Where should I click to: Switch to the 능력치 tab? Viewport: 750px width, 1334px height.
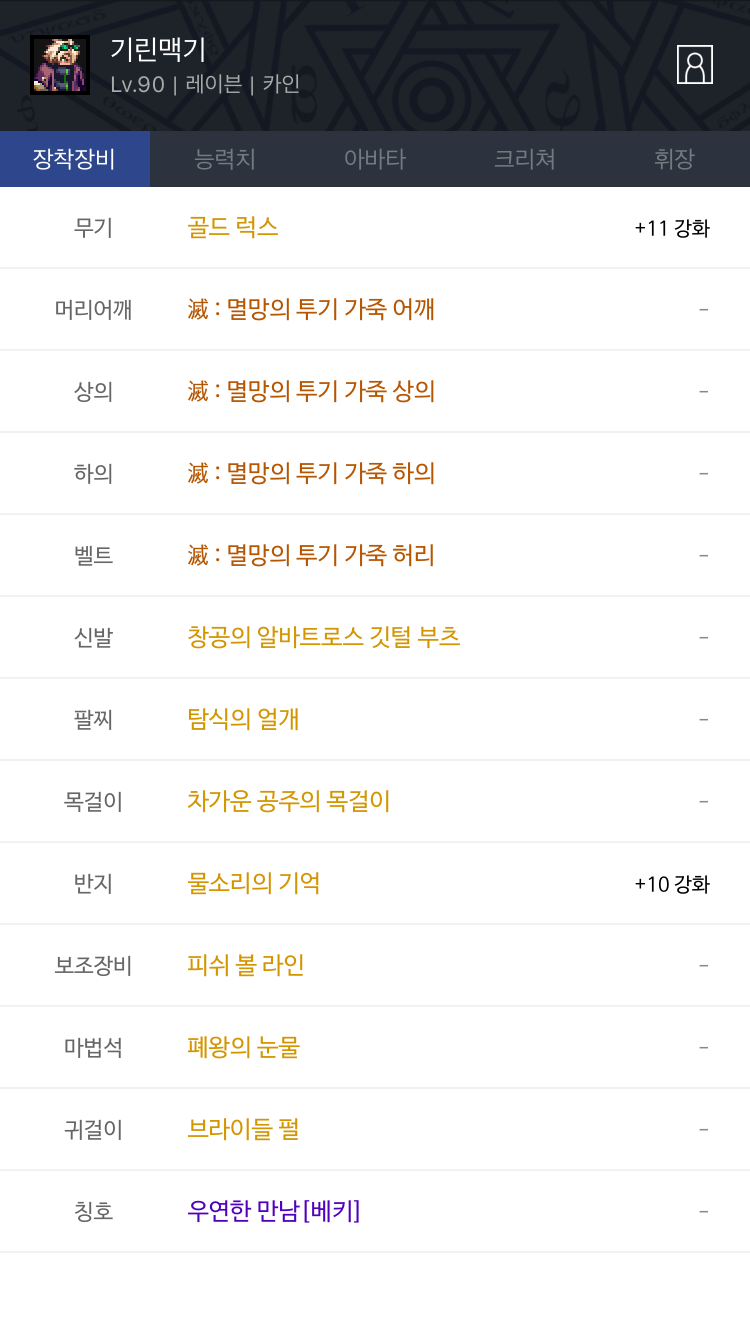225,159
